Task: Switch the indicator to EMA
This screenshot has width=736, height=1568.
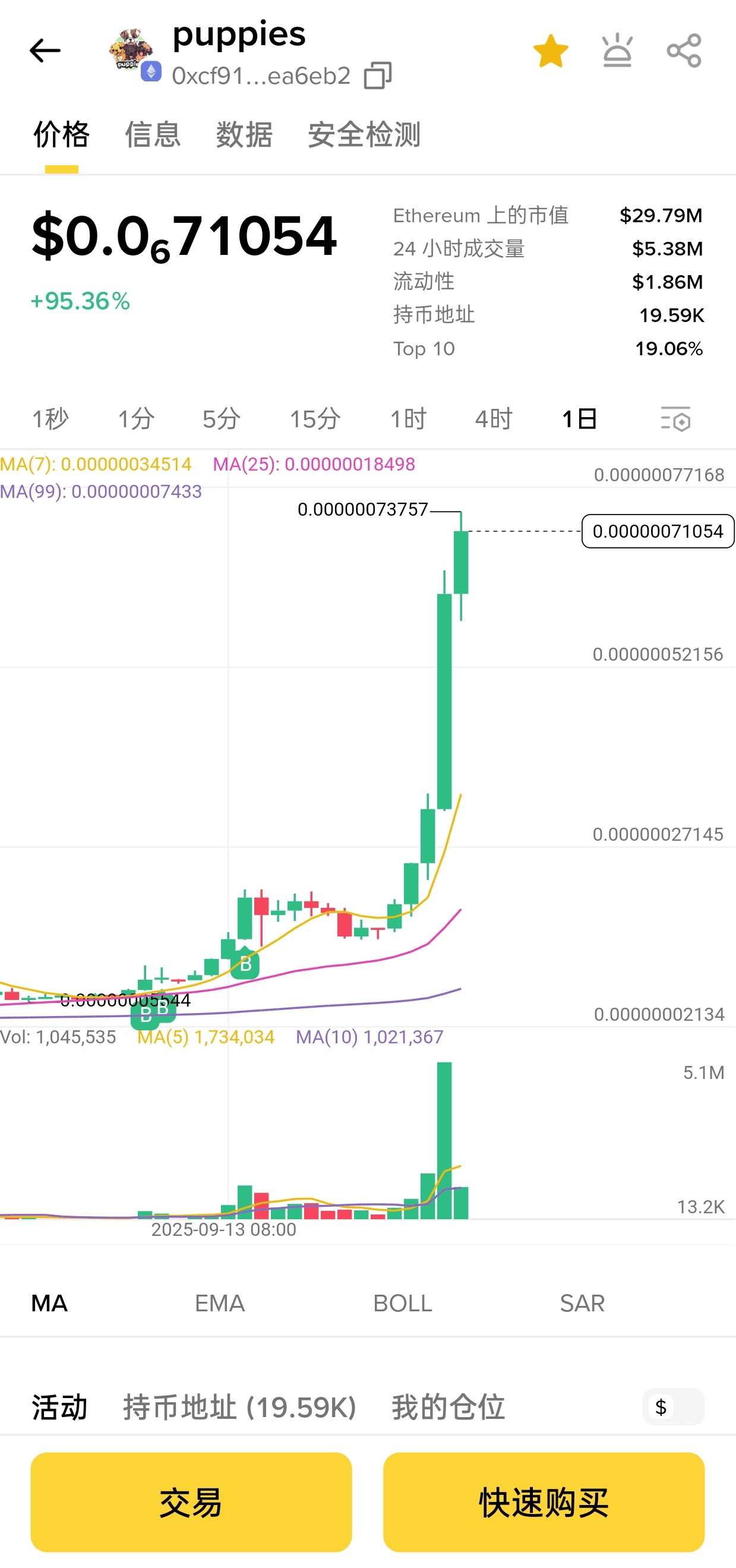Action: coord(219,1304)
